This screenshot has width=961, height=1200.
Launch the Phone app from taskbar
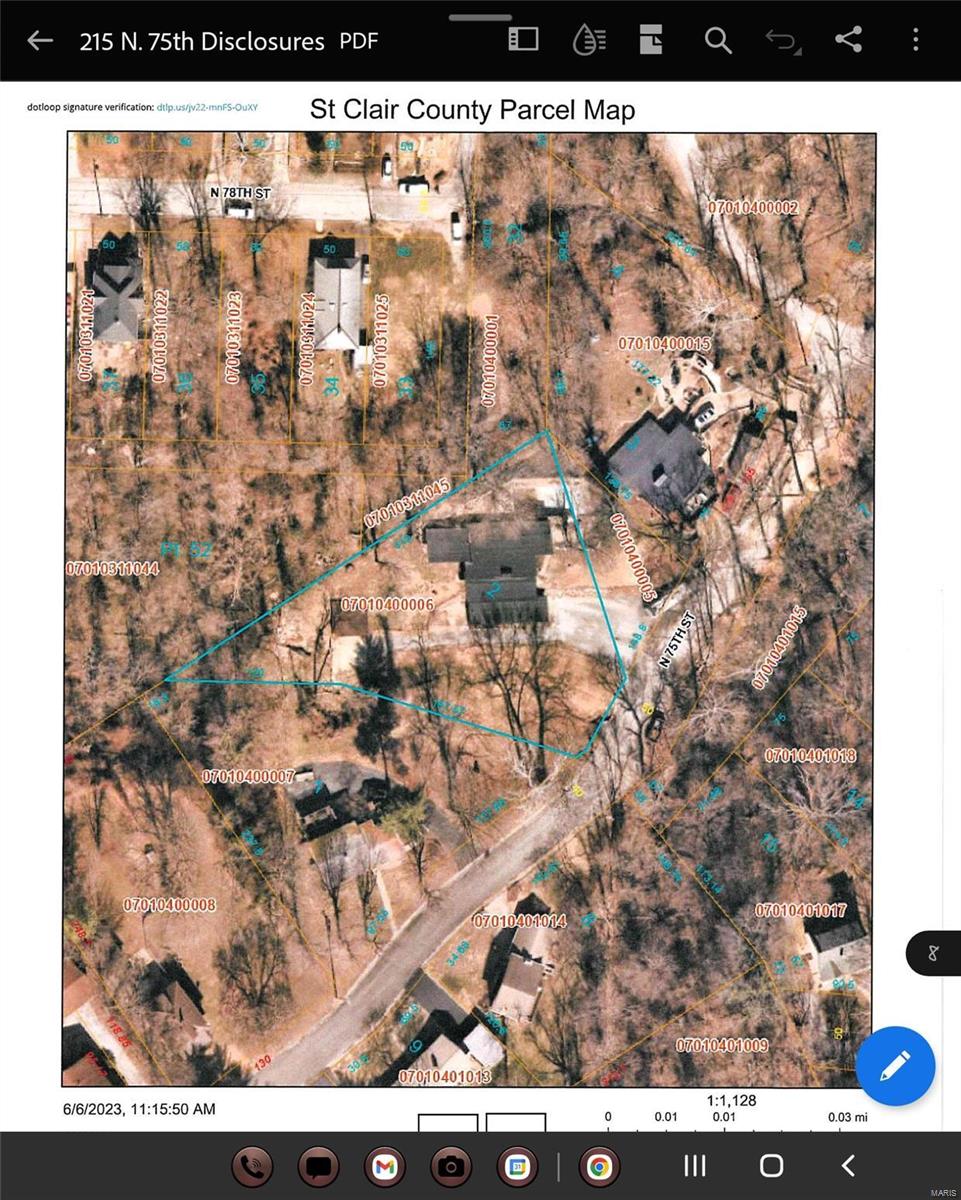[253, 1166]
